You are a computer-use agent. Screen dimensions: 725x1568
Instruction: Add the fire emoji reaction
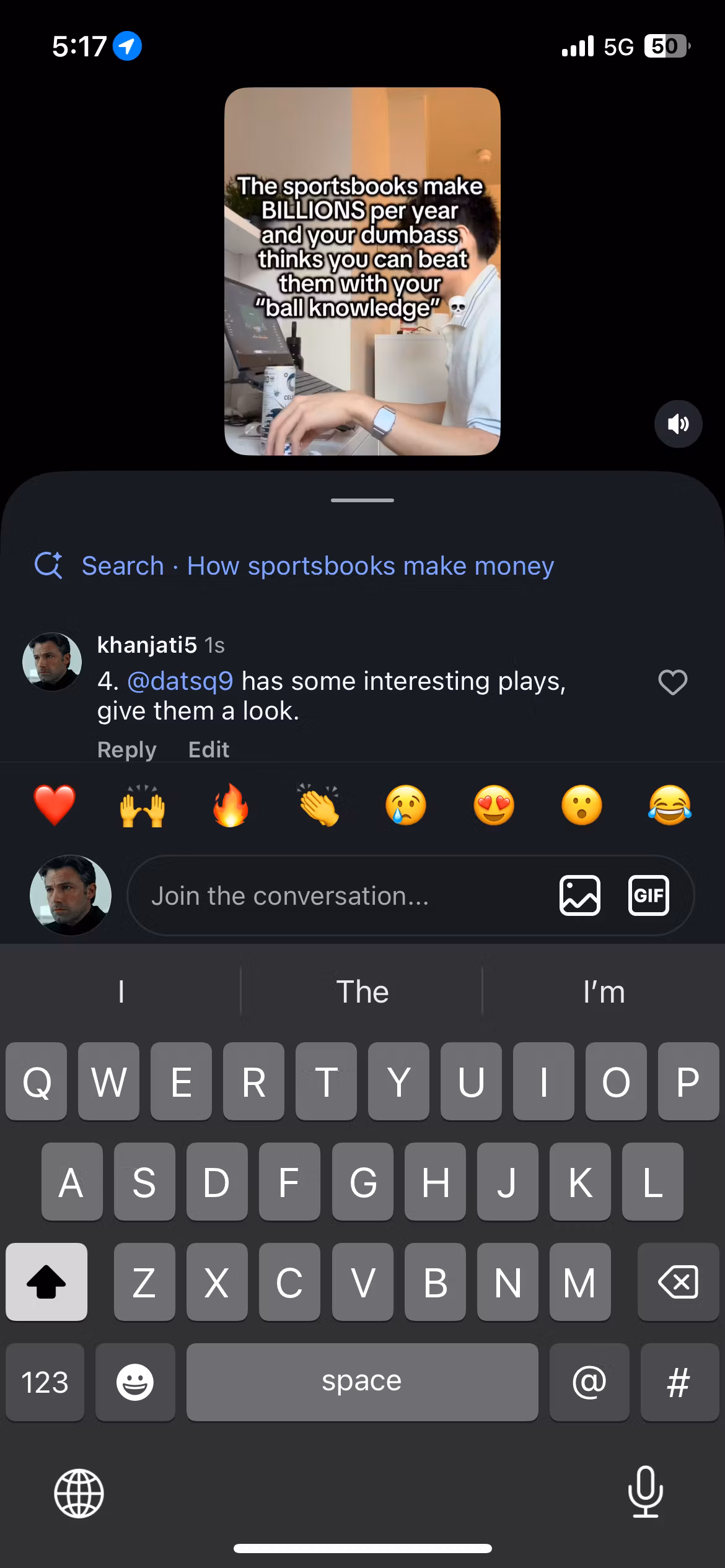[x=231, y=805]
